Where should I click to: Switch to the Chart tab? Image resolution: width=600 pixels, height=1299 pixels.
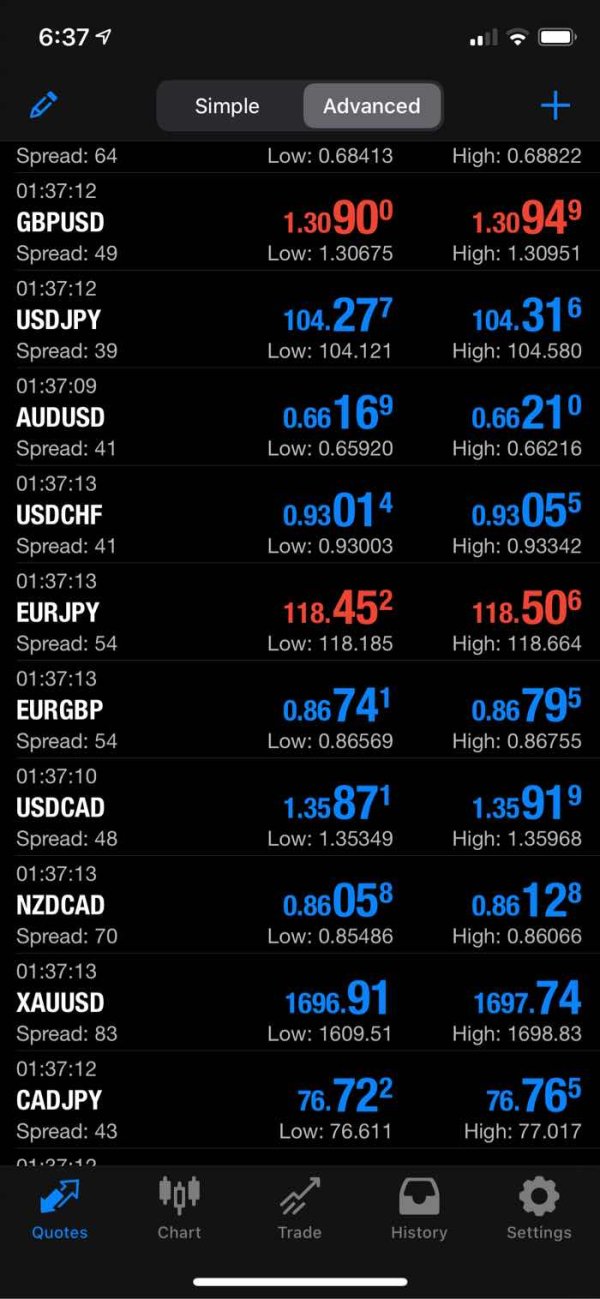(x=179, y=1208)
